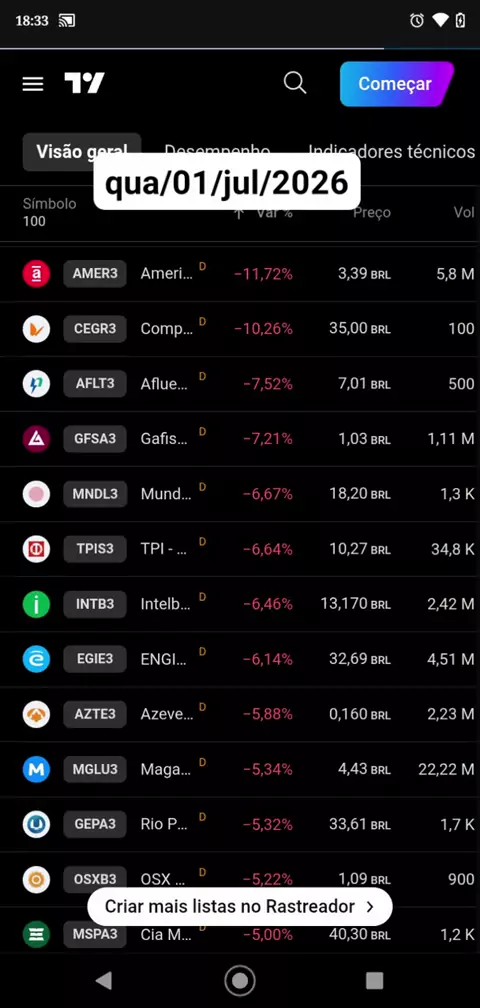Open the search magnifier
480x1008 pixels.
click(x=295, y=83)
